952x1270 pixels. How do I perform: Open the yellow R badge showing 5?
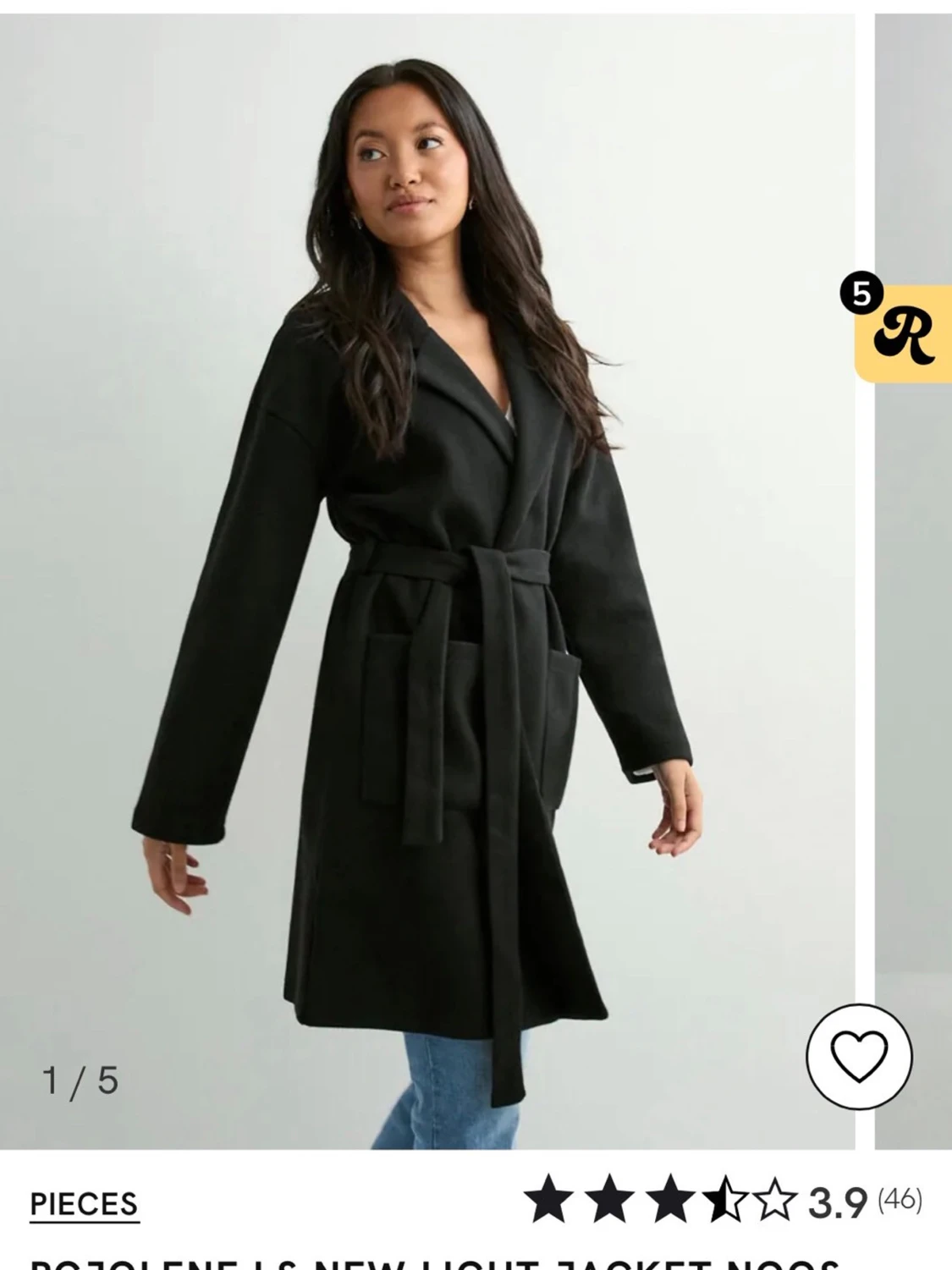click(904, 334)
